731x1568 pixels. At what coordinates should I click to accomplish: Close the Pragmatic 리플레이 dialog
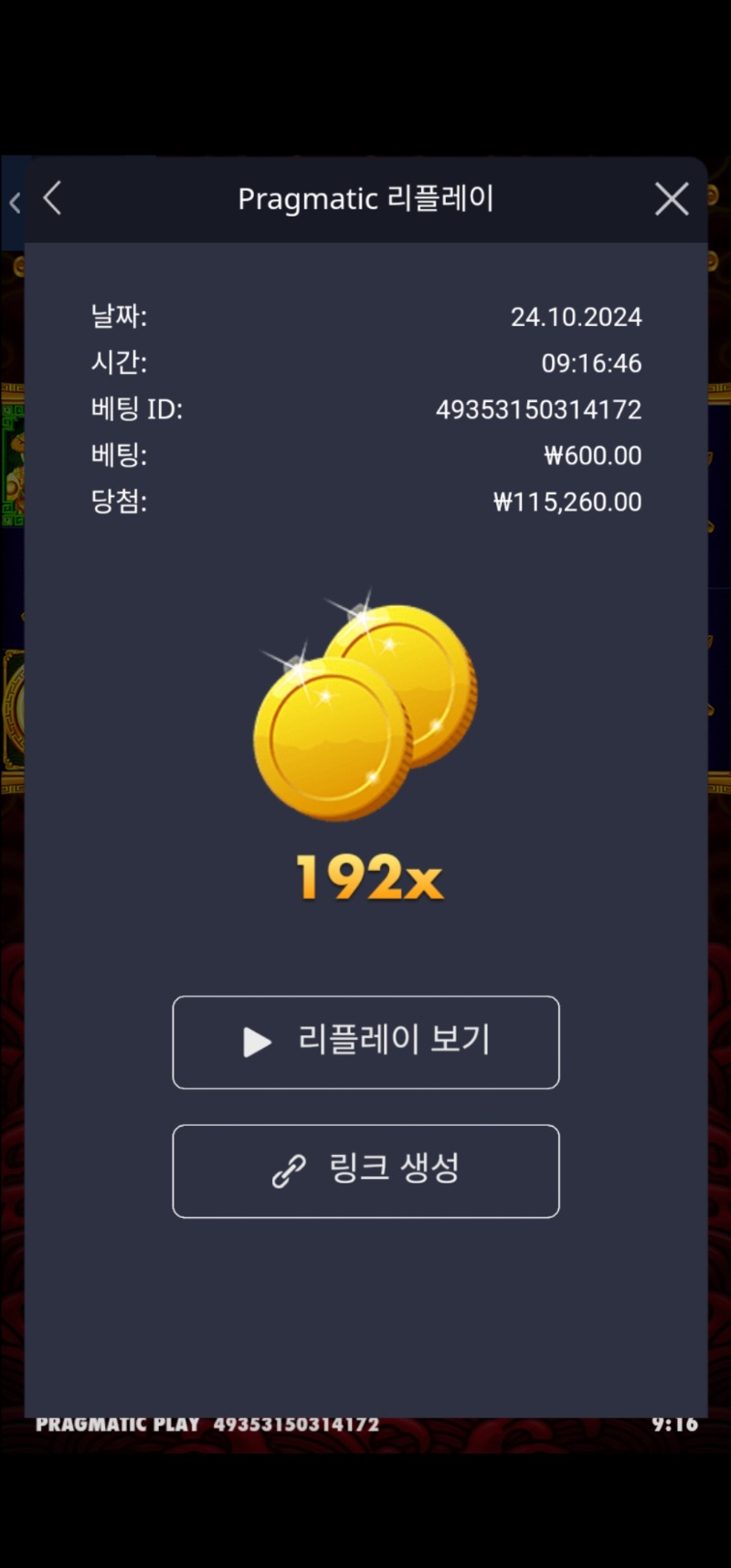(672, 198)
